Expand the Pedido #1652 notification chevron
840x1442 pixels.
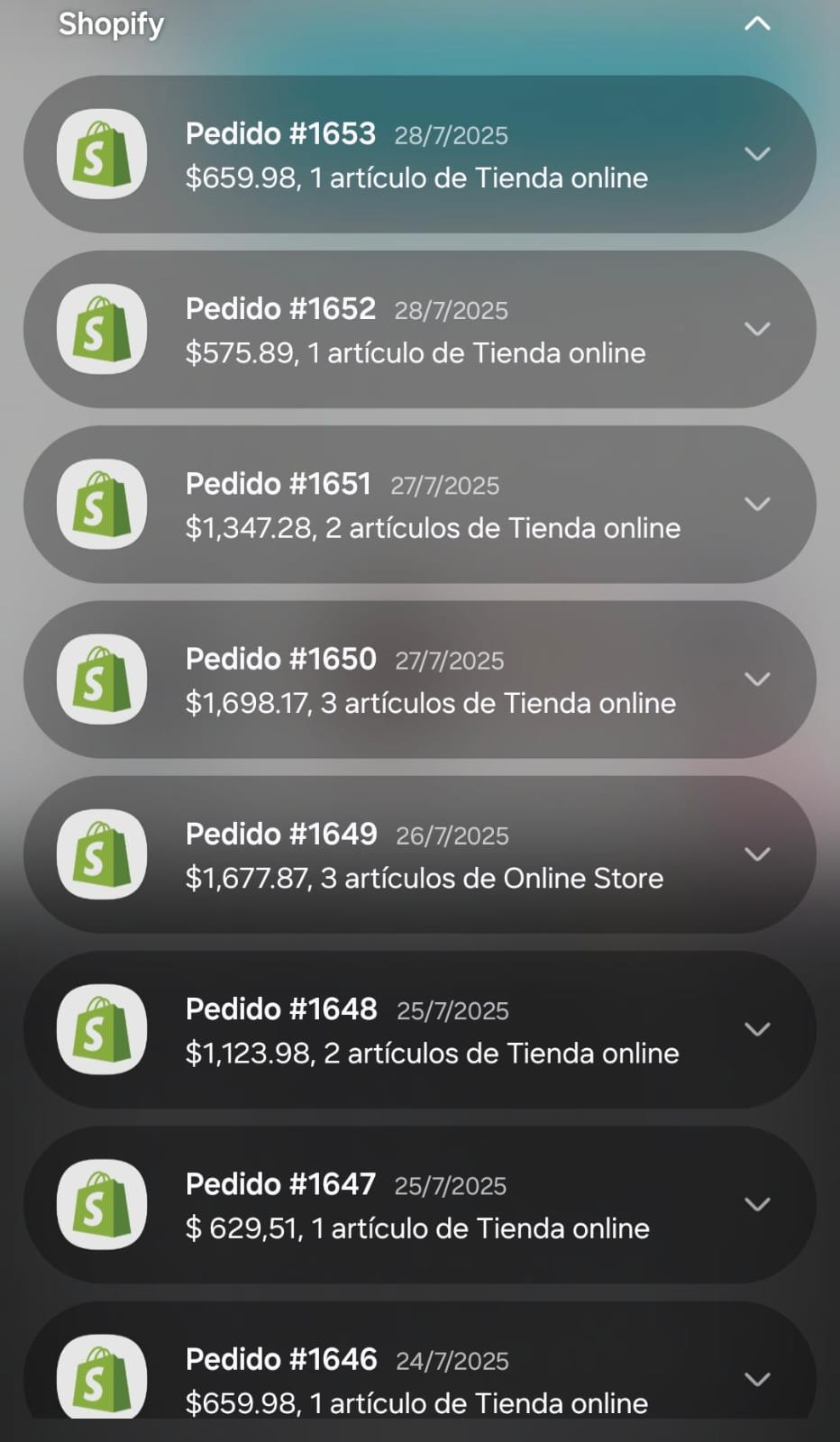[757, 329]
